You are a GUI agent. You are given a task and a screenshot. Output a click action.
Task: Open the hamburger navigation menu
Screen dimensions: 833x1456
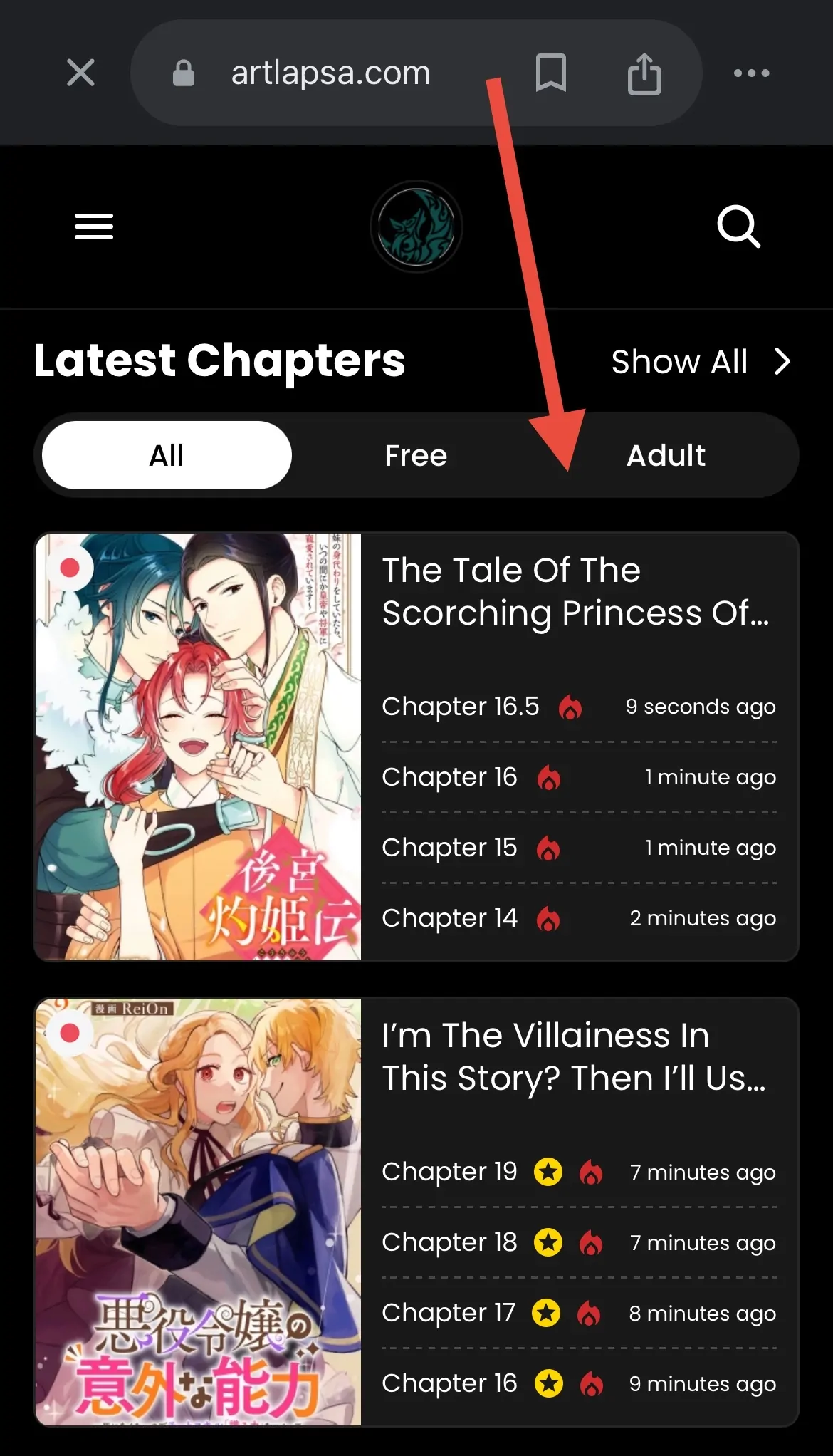point(94,227)
